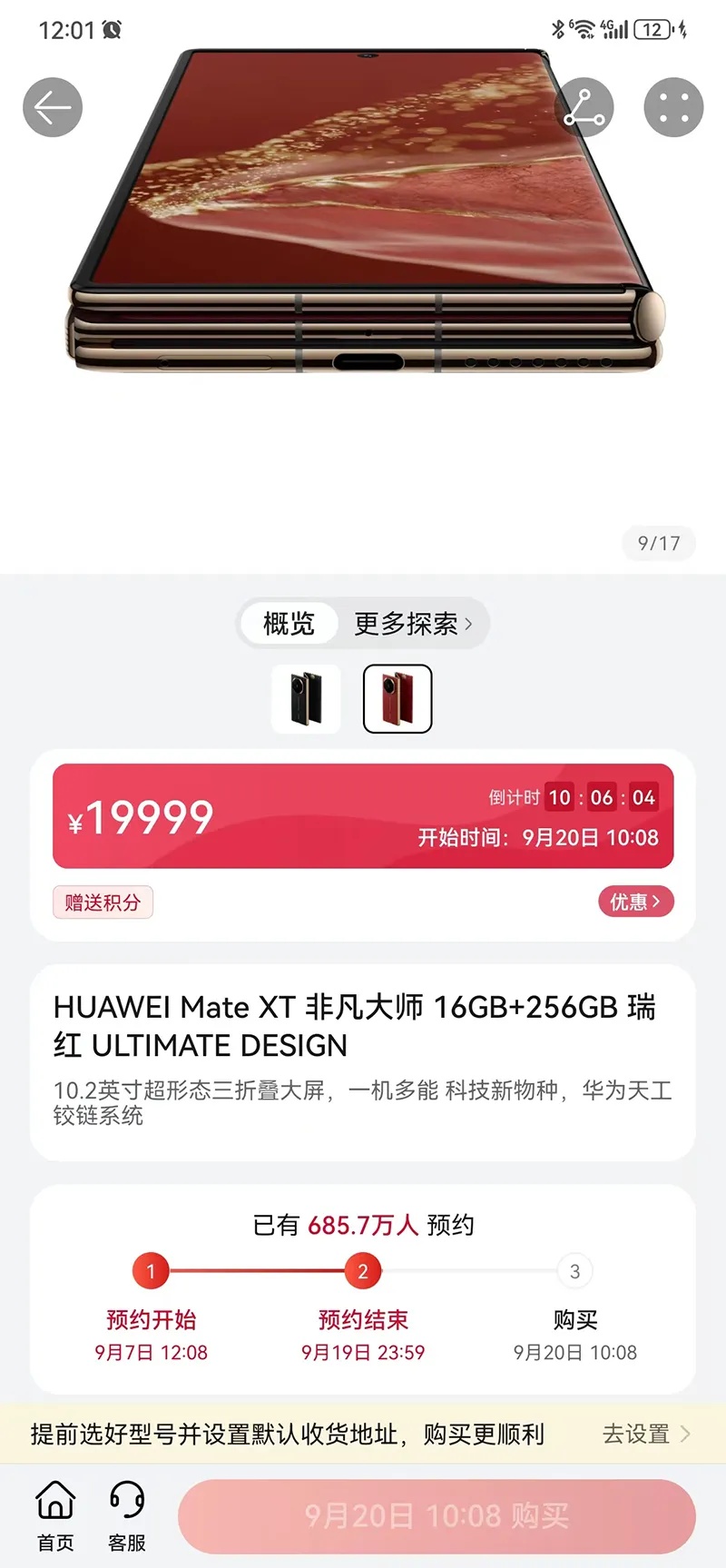This screenshot has height=1568, width=726.
Task: Tap the 赠送积分 tag
Action: pyautogui.click(x=103, y=902)
